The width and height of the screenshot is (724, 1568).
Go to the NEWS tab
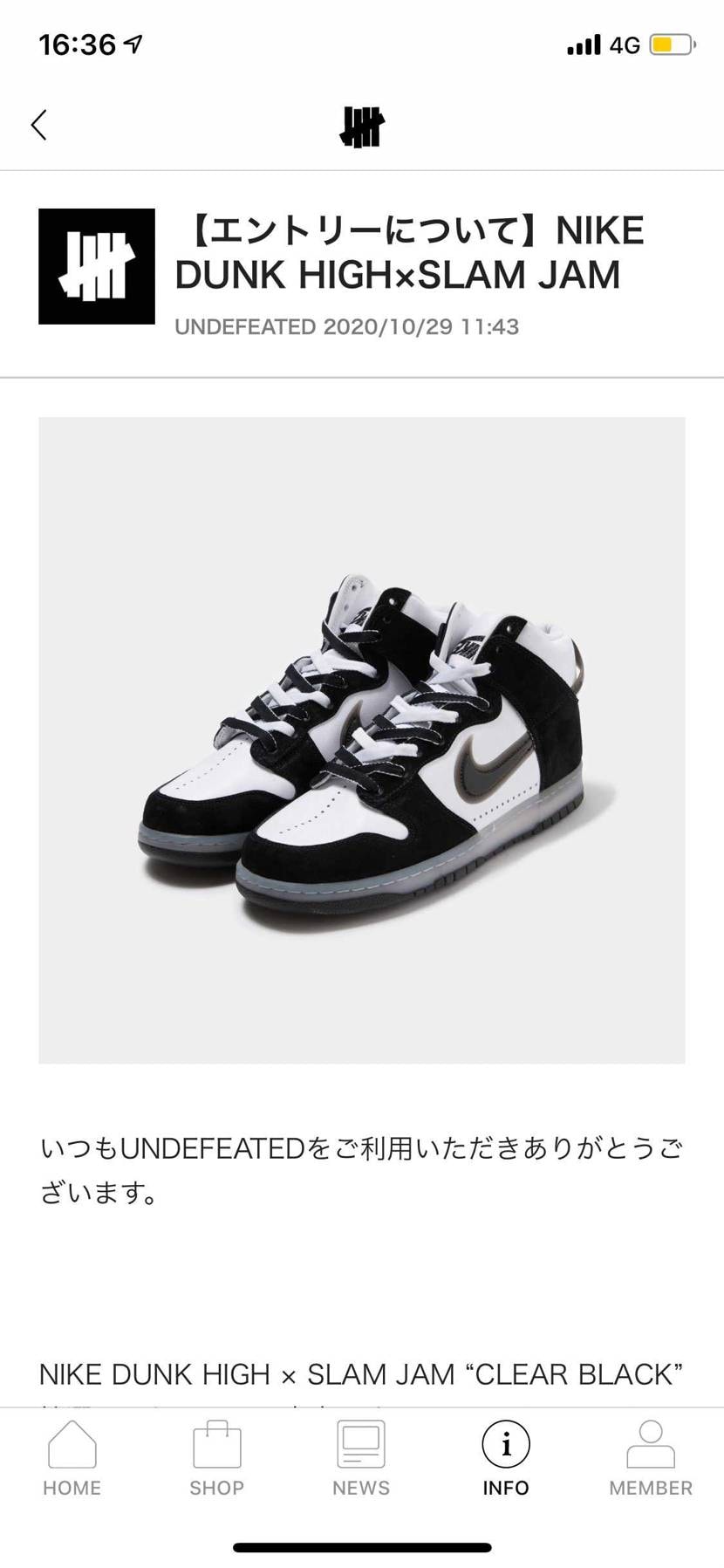361,1459
